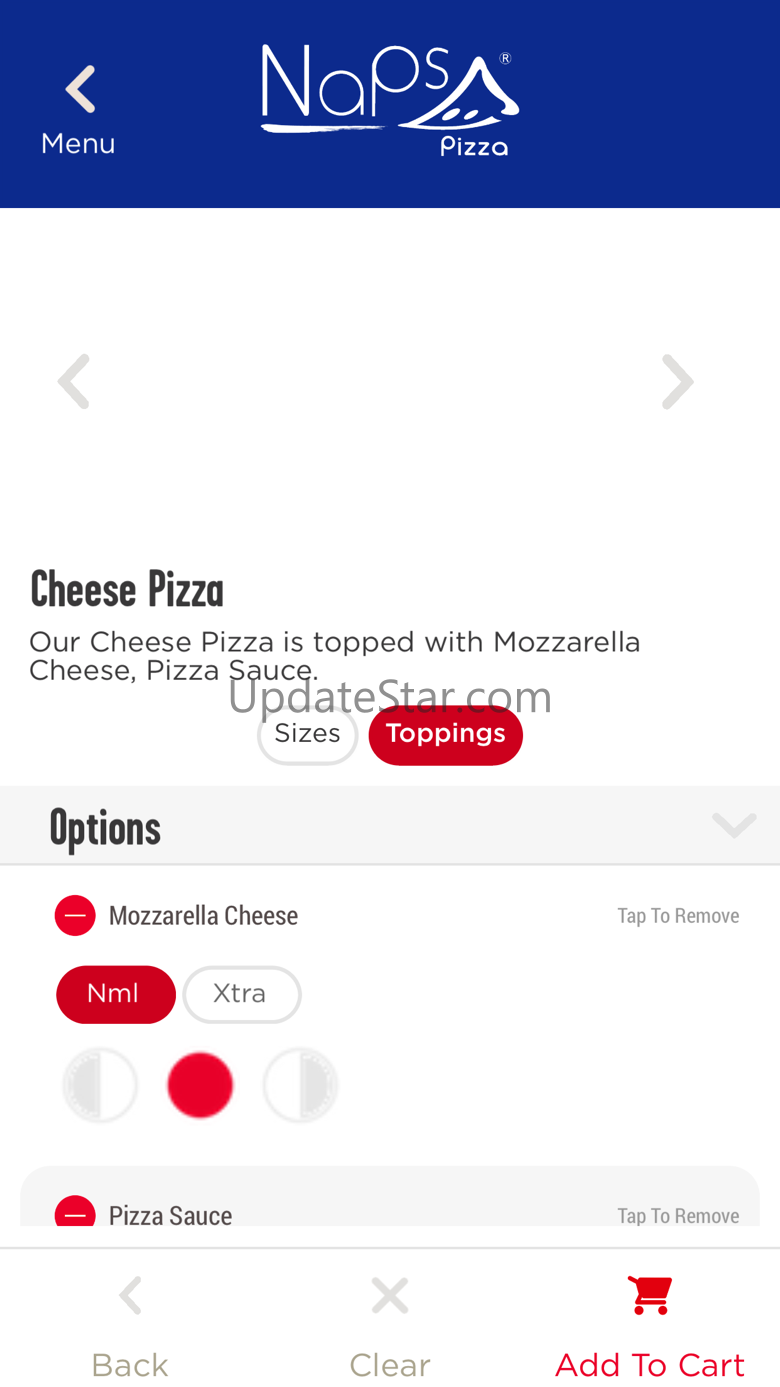Tap Back in the bottom bar
Image resolution: width=780 pixels, height=1387 pixels.
click(x=130, y=1322)
